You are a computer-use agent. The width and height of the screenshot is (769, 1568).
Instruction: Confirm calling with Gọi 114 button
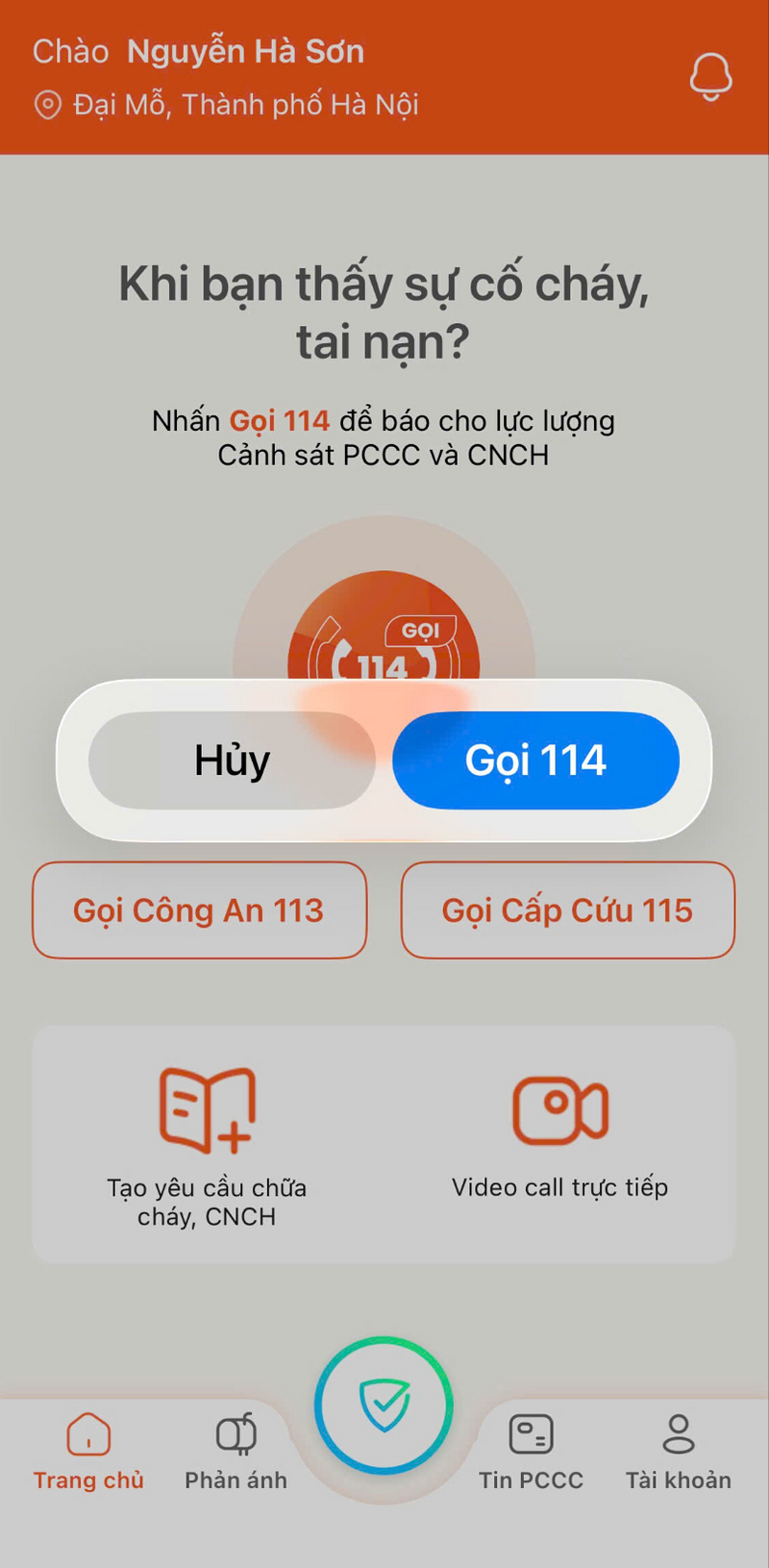535,760
